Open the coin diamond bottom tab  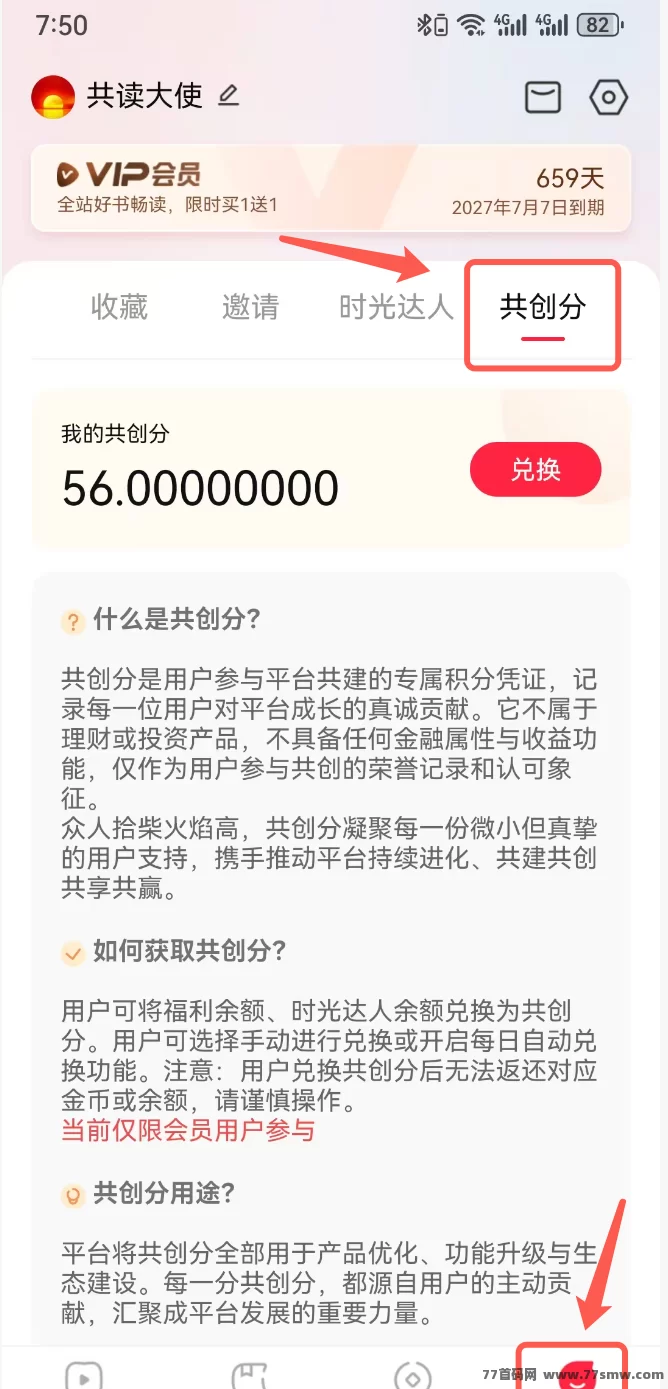412,1375
